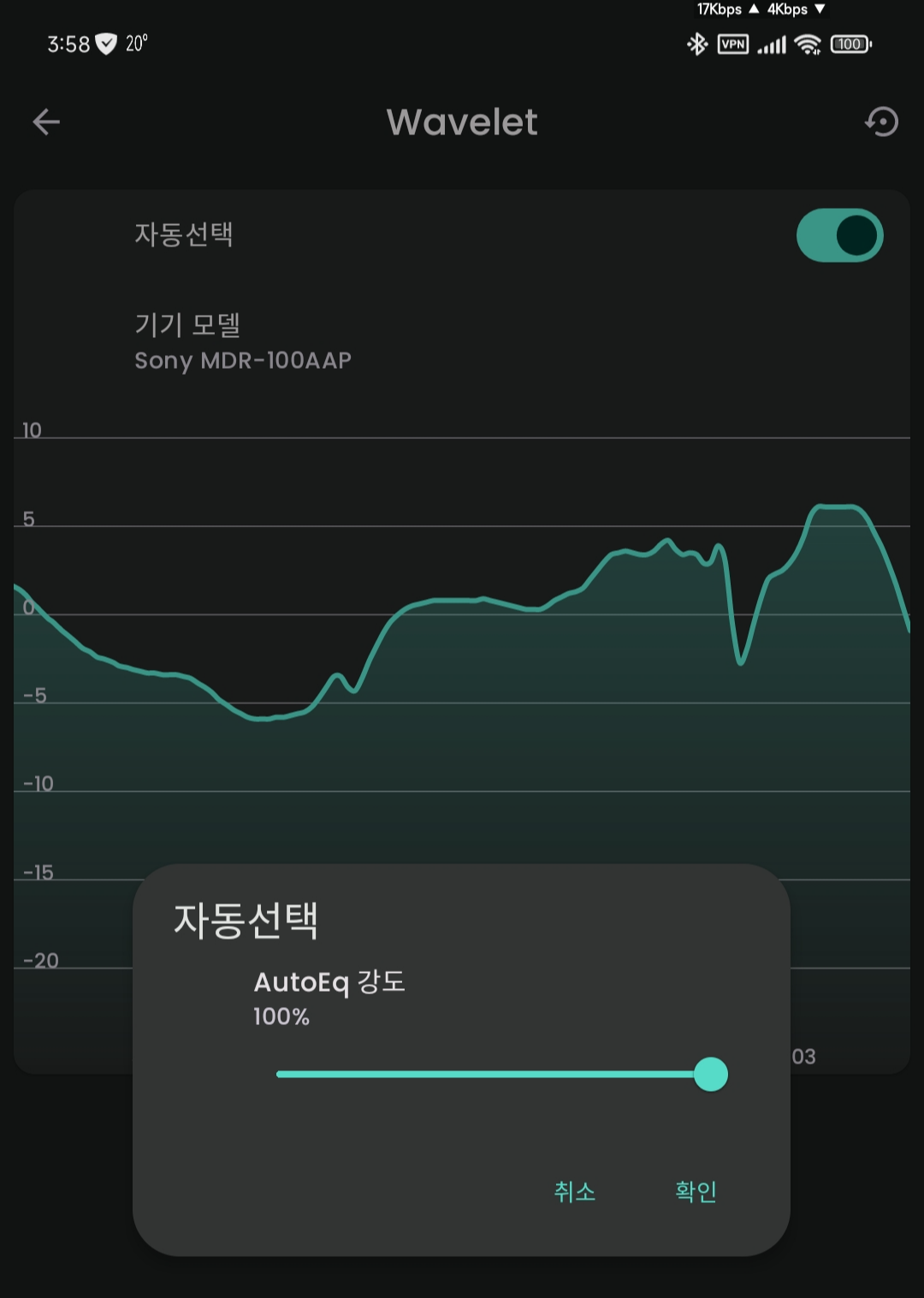Viewport: 924px width, 1298px height.
Task: Go back using the top-left arrow
Action: pos(46,122)
